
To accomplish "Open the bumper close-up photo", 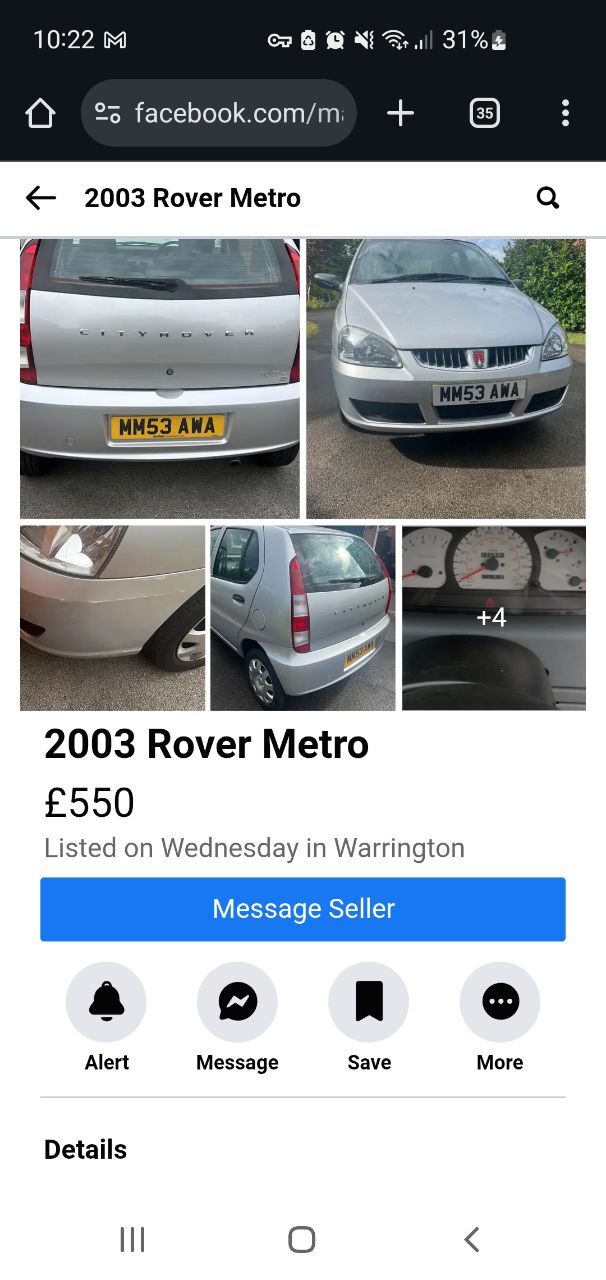I will [x=112, y=618].
